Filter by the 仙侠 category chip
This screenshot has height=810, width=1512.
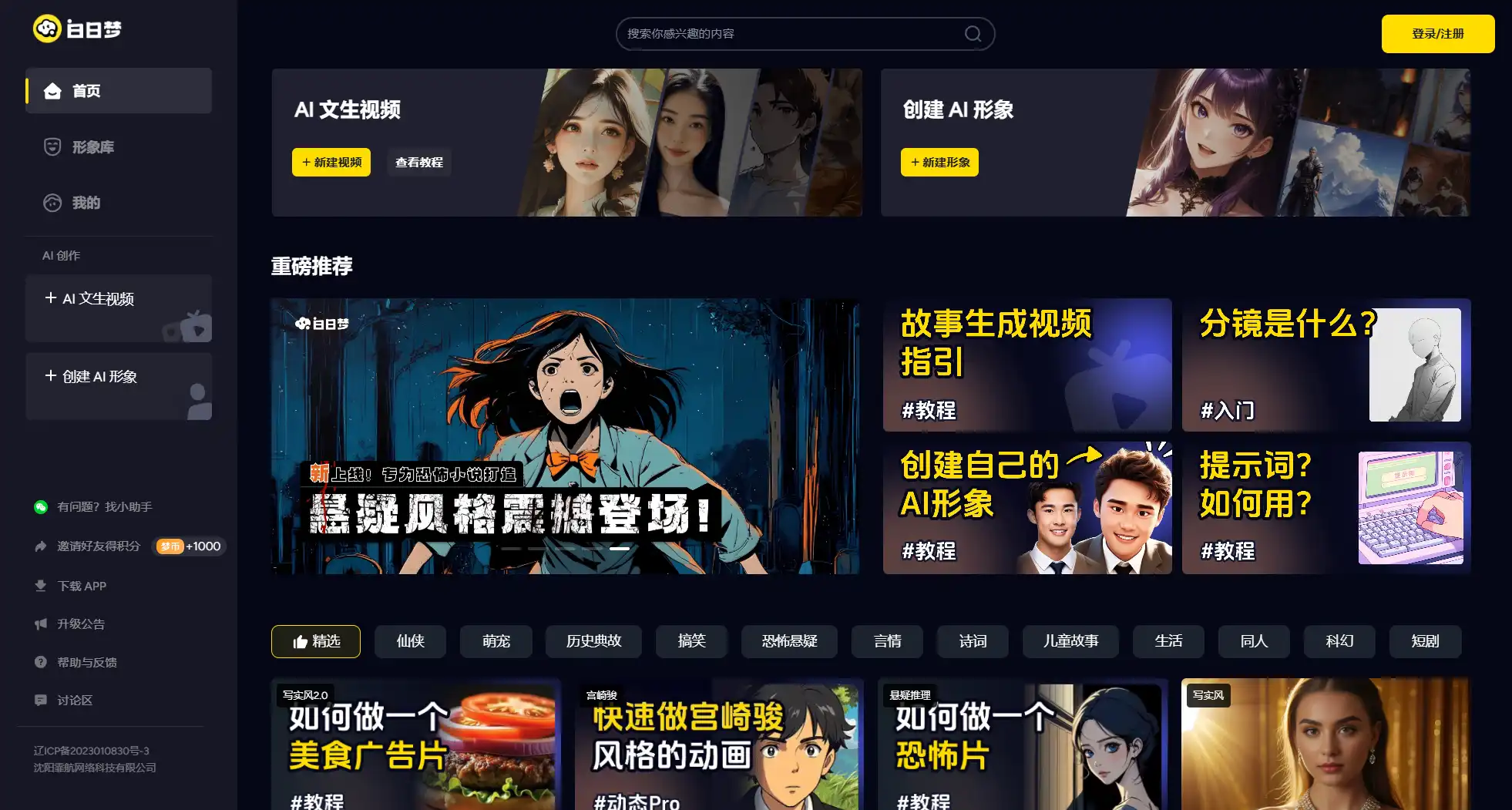click(x=410, y=641)
